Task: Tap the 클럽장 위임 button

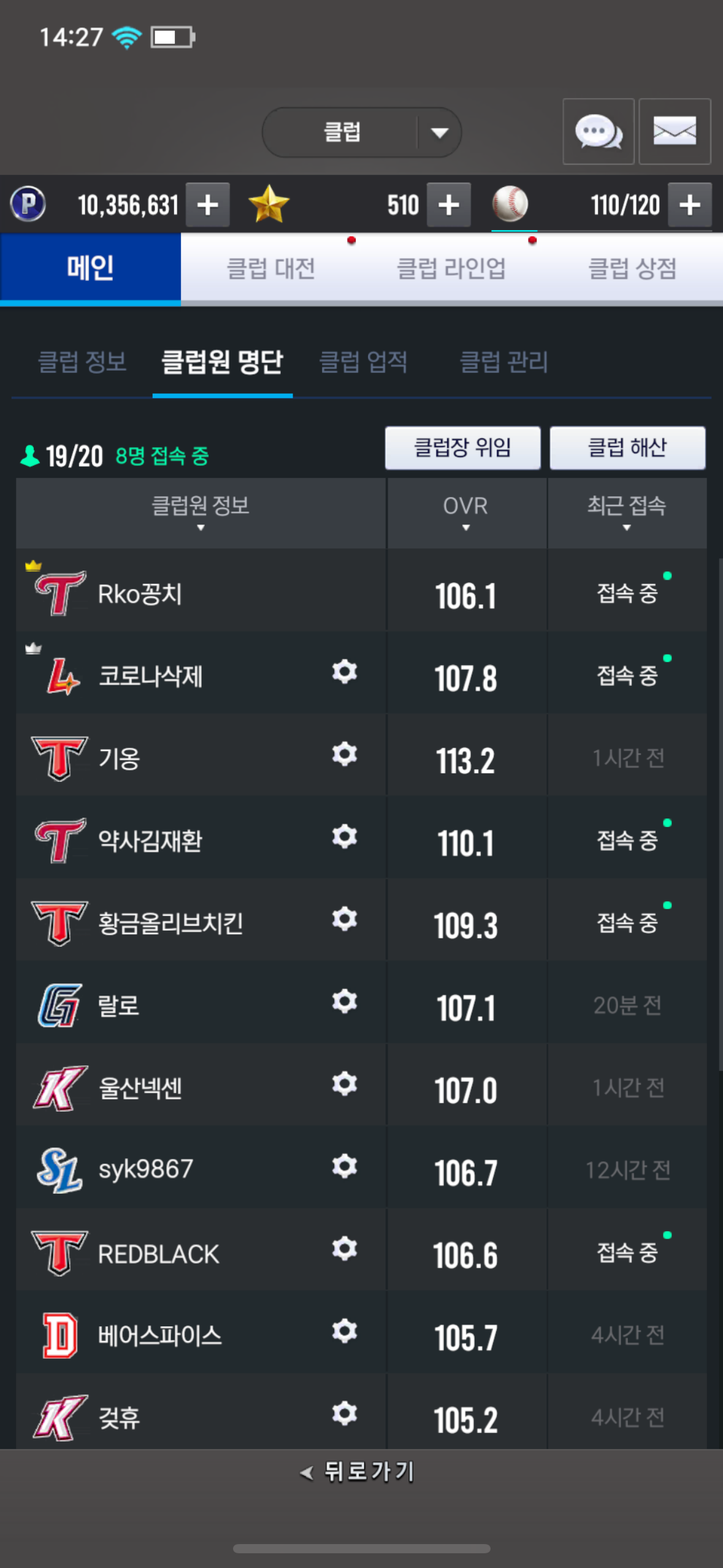Action: 462,448
